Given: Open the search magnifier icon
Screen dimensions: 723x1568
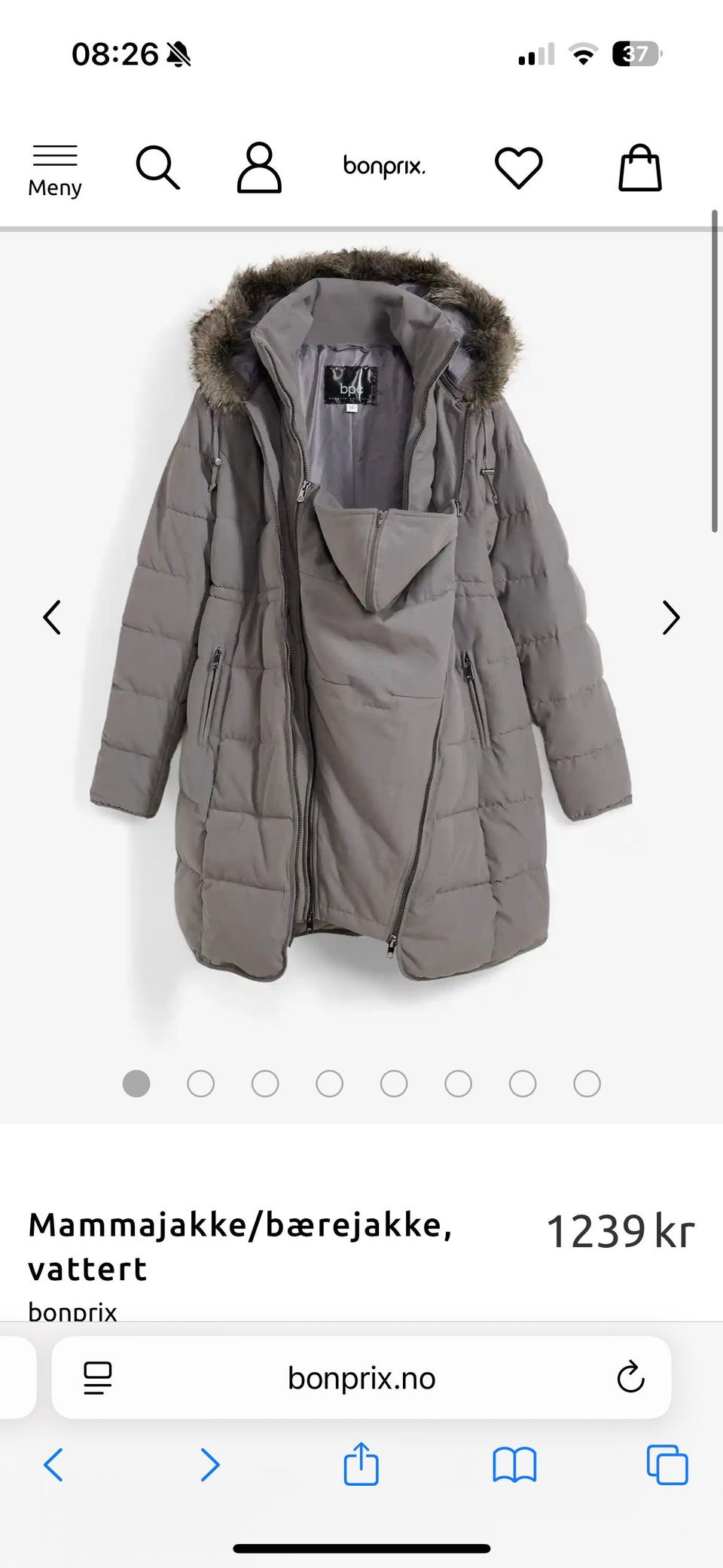Looking at the screenshot, I should coord(157,167).
